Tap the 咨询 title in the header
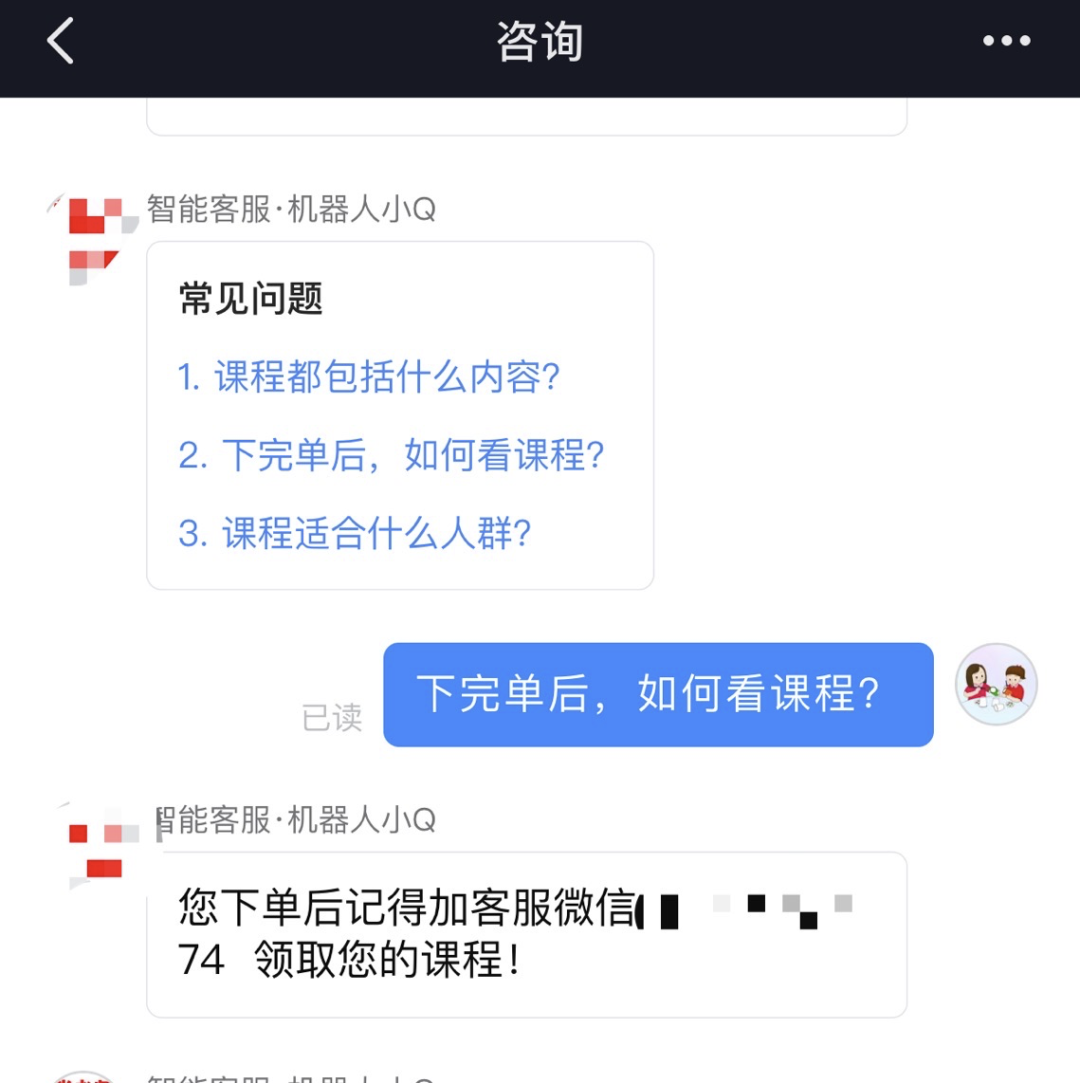1080x1083 pixels. (539, 42)
